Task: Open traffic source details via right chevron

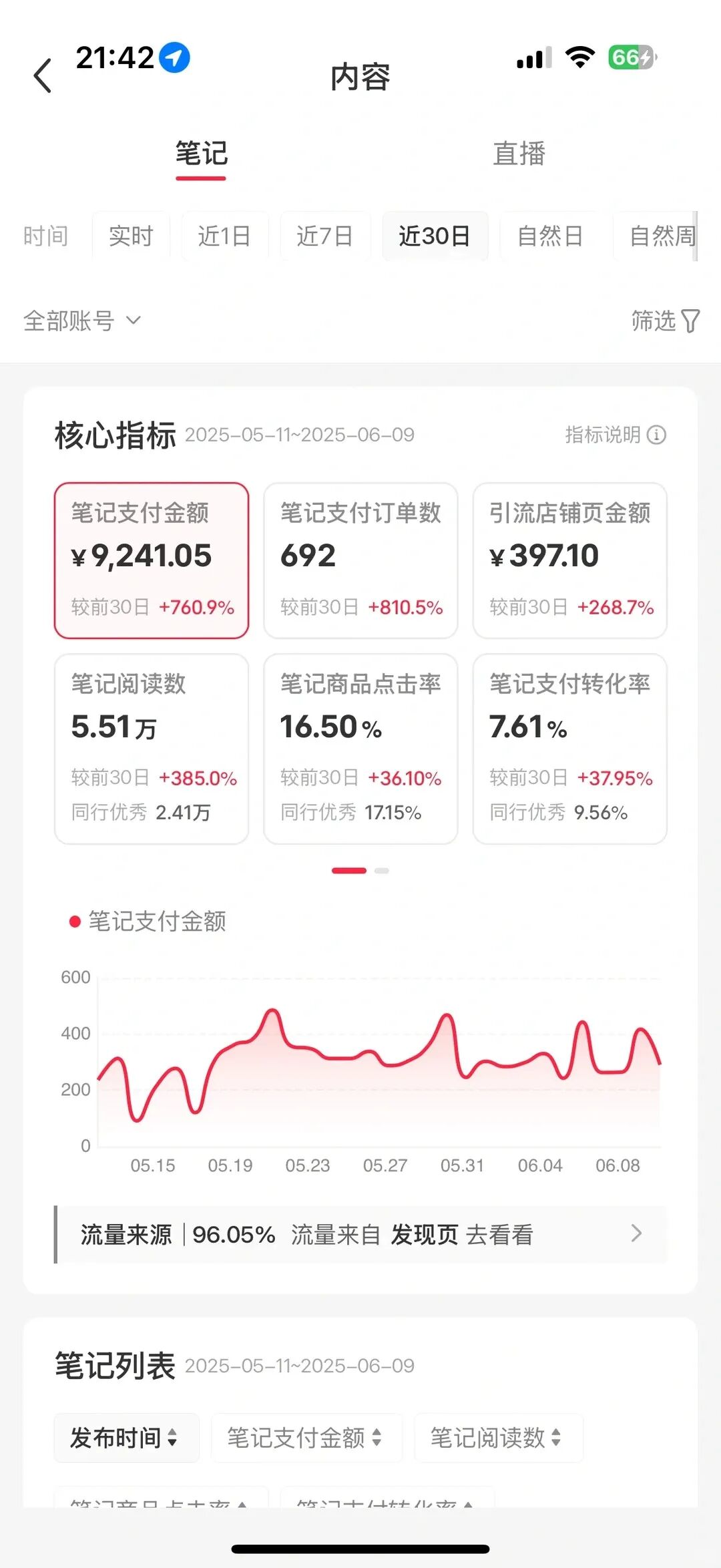Action: coord(636,1234)
